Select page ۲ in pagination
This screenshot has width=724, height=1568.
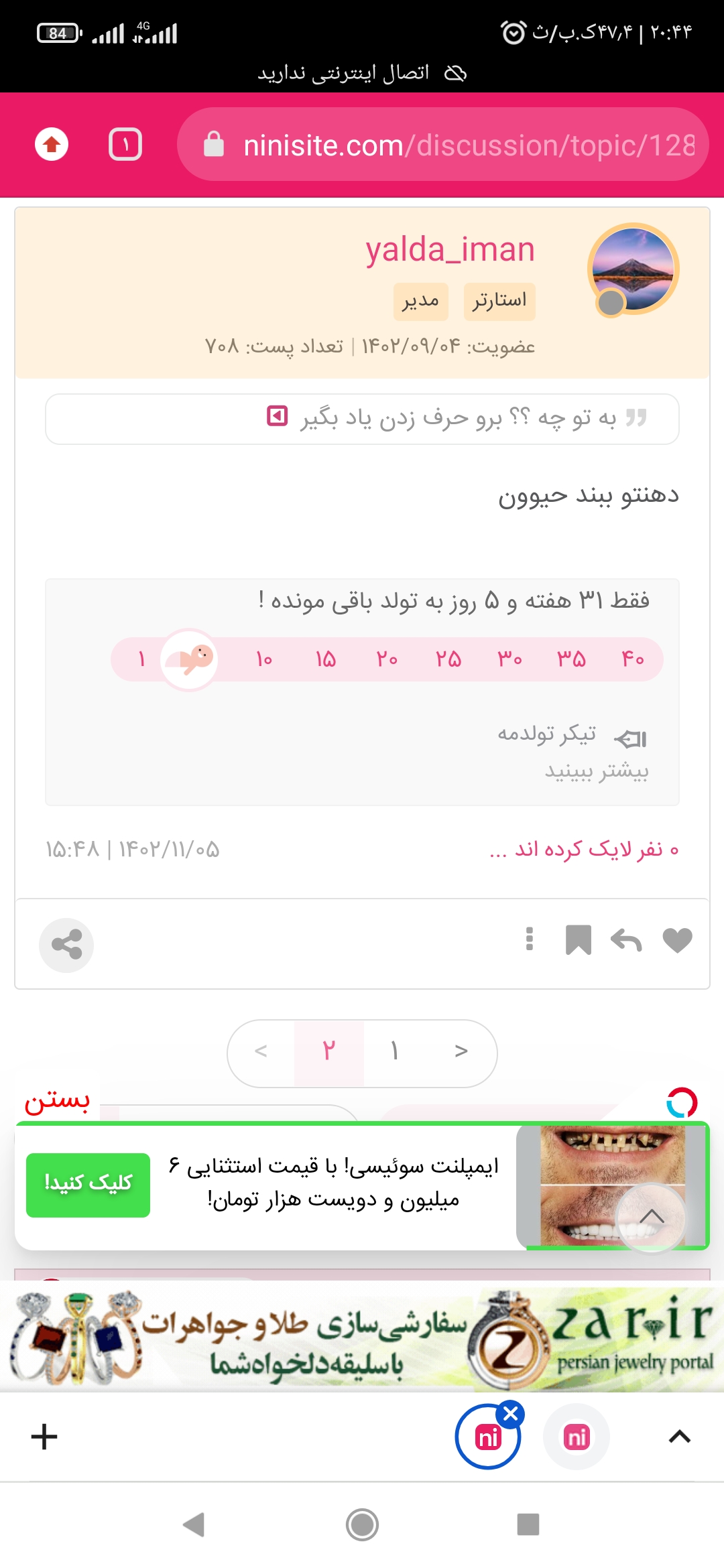pos(328,1051)
